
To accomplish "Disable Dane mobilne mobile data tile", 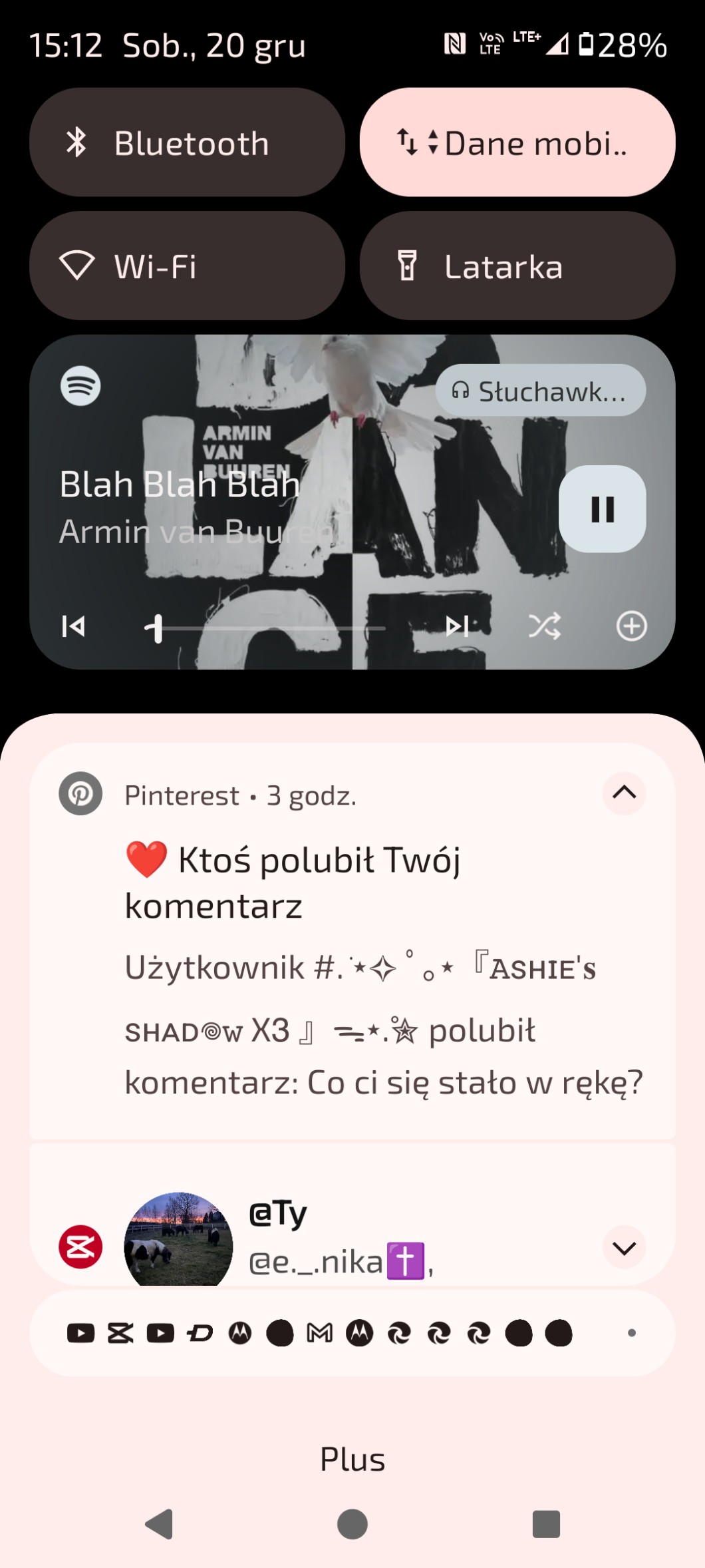I will pyautogui.click(x=517, y=142).
